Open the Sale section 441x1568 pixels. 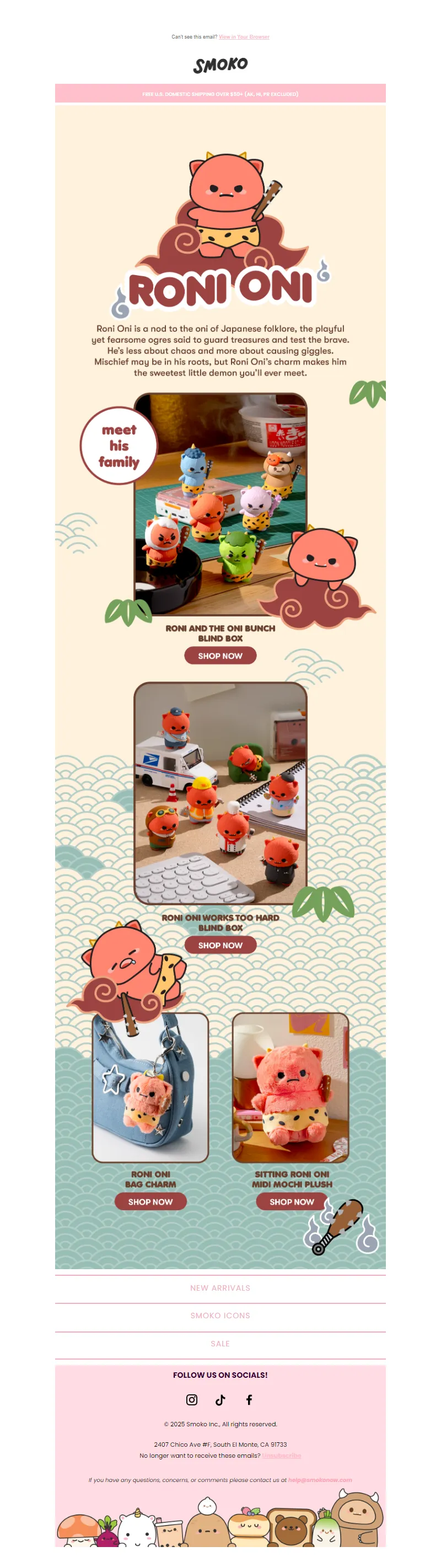click(220, 1343)
